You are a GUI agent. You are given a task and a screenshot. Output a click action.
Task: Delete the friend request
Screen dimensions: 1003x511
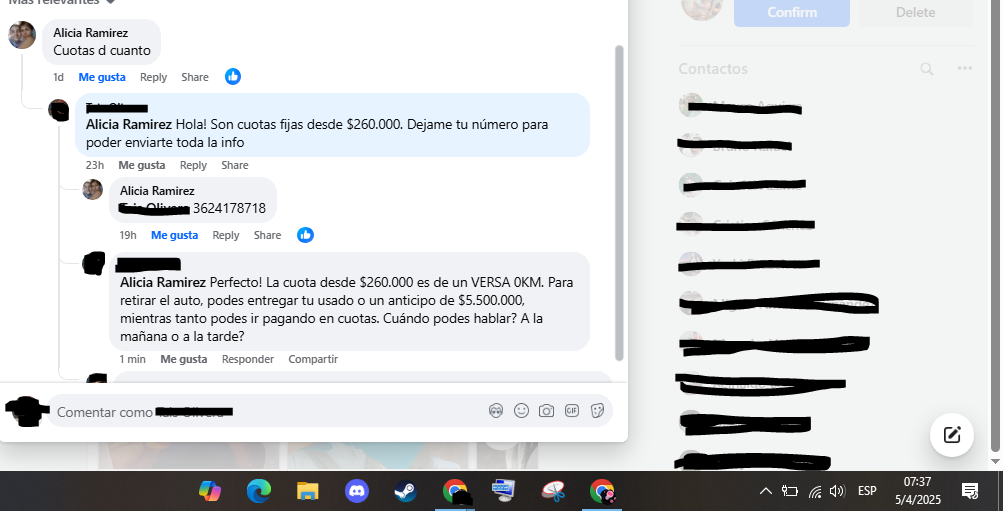(915, 12)
